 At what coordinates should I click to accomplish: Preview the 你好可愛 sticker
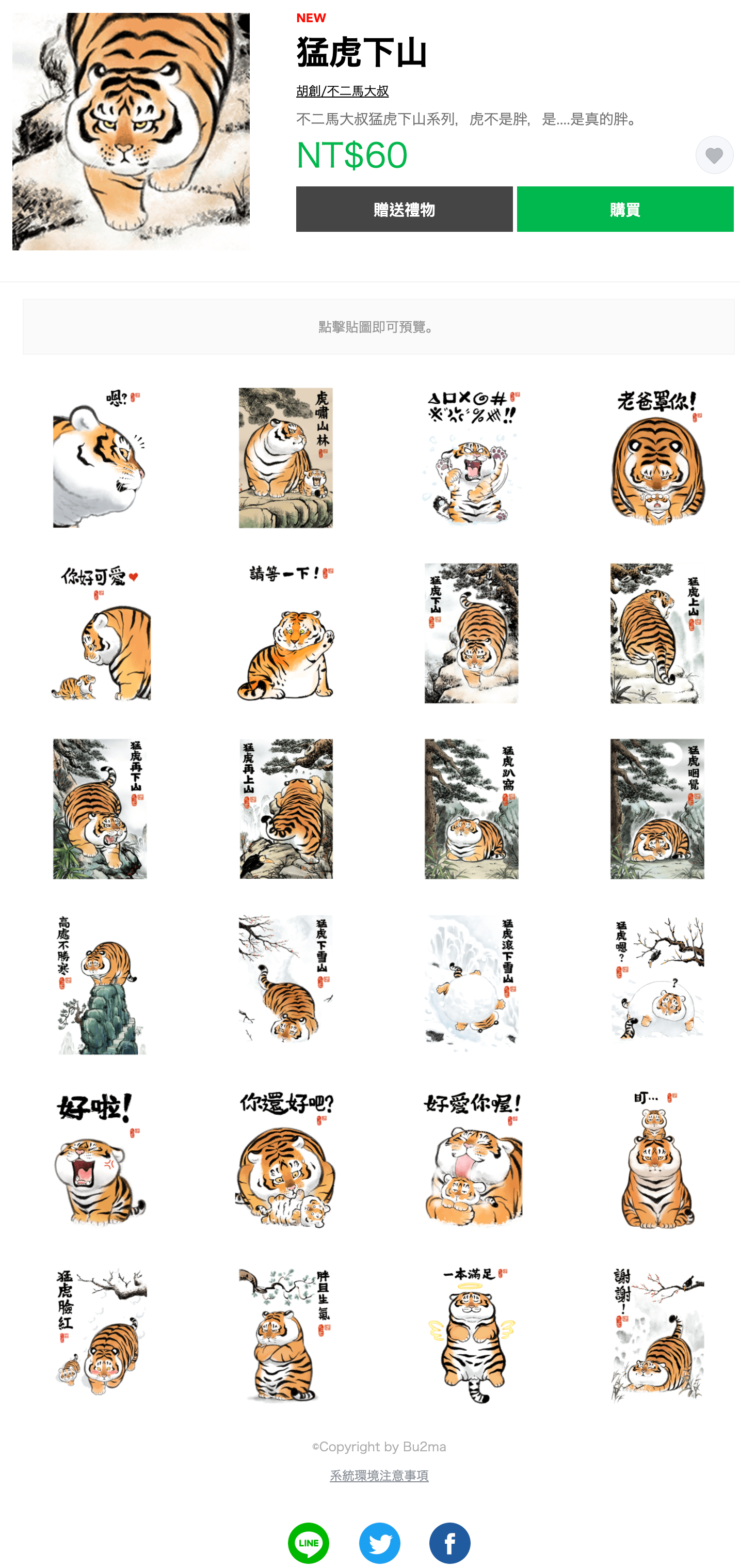click(x=101, y=633)
